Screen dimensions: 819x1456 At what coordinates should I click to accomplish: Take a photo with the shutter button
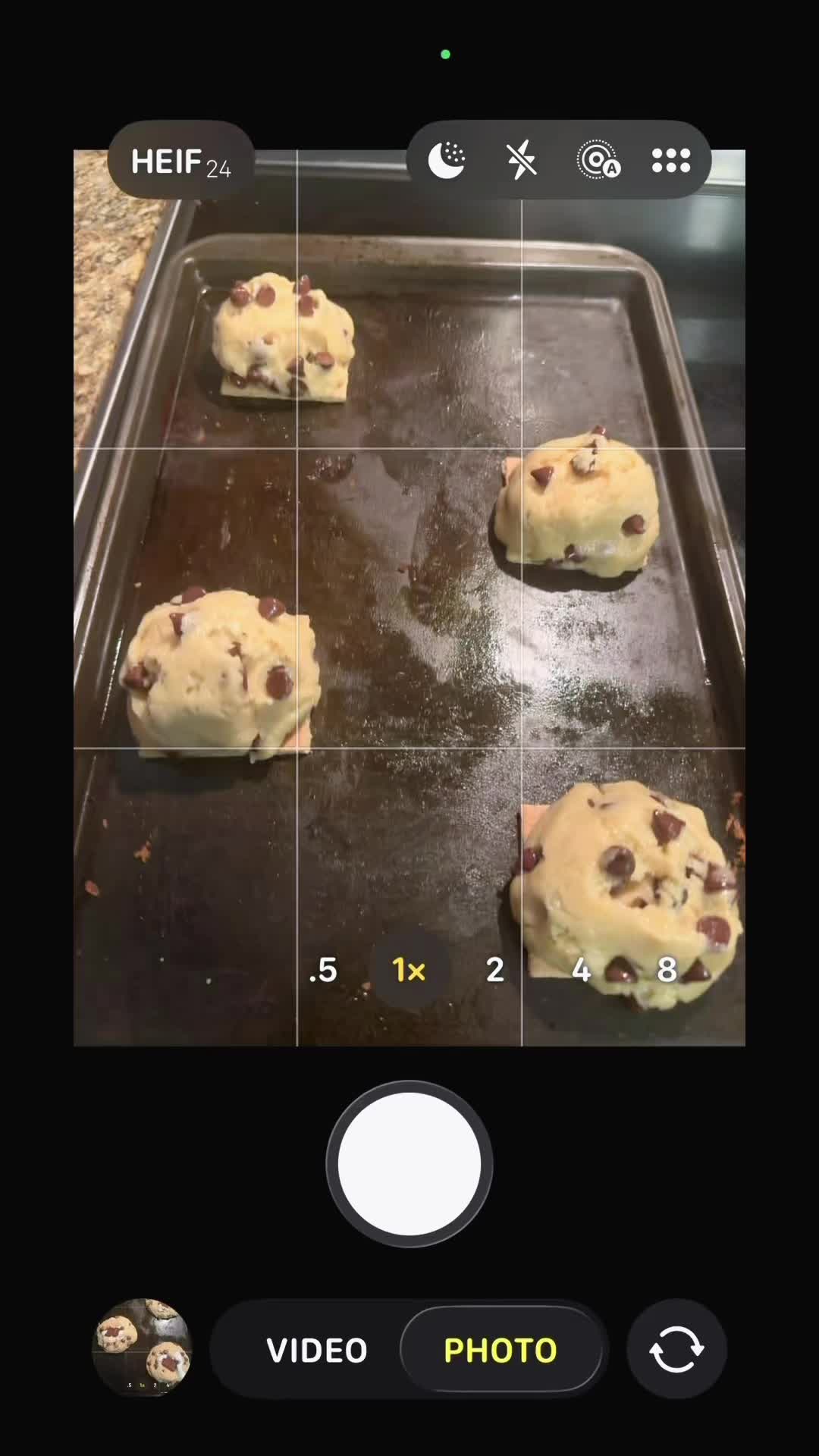click(x=409, y=1164)
